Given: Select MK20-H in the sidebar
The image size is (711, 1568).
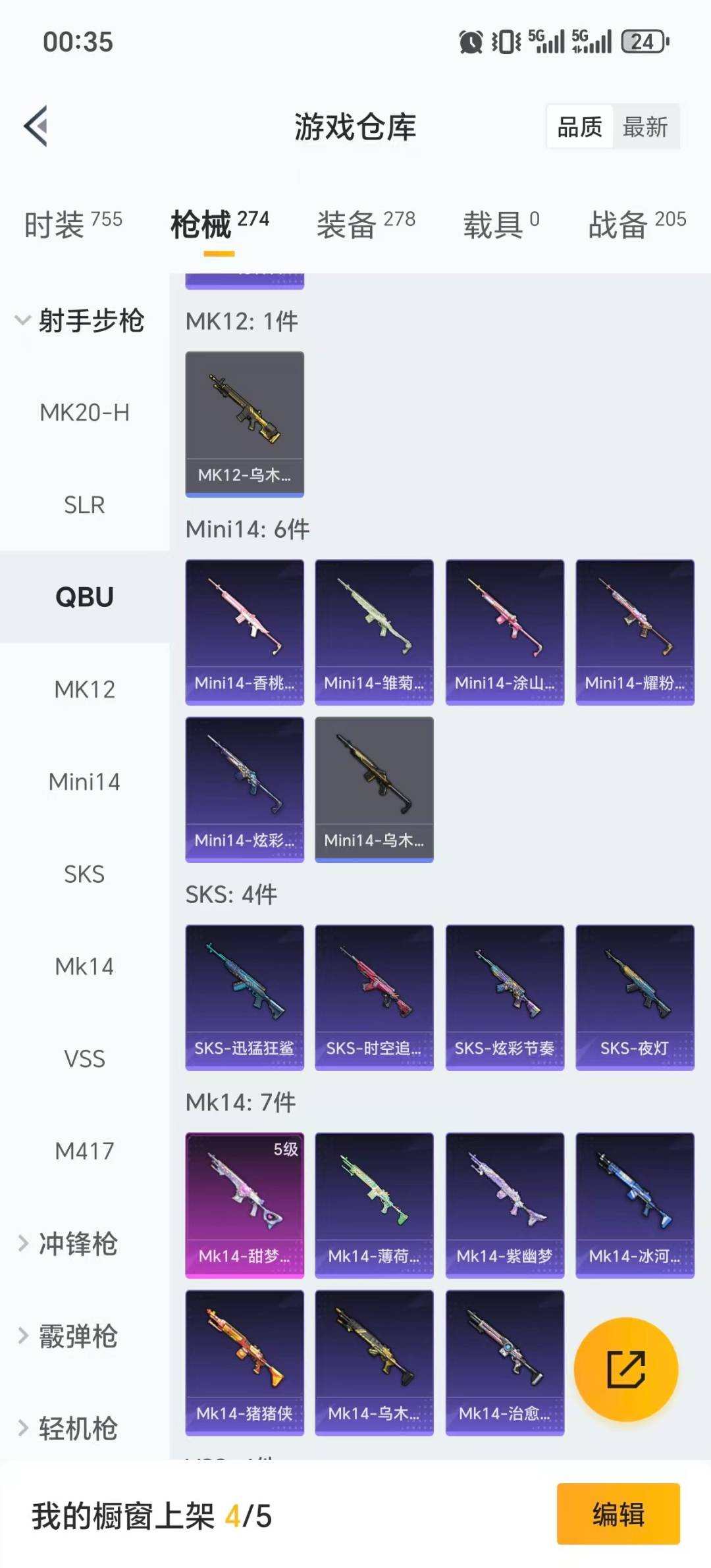Looking at the screenshot, I should (x=84, y=413).
